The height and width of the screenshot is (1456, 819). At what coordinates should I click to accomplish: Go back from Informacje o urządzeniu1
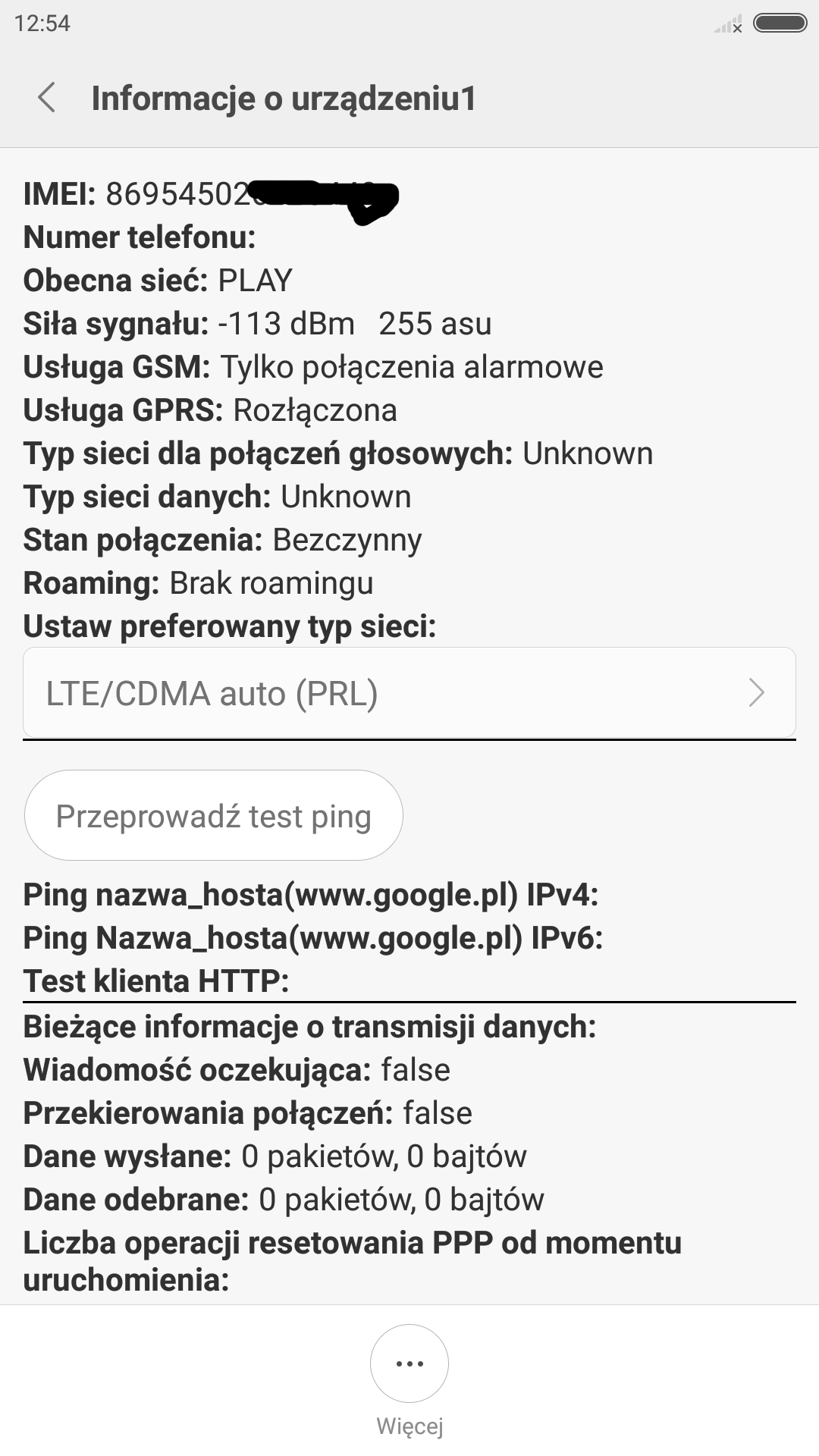click(x=47, y=98)
